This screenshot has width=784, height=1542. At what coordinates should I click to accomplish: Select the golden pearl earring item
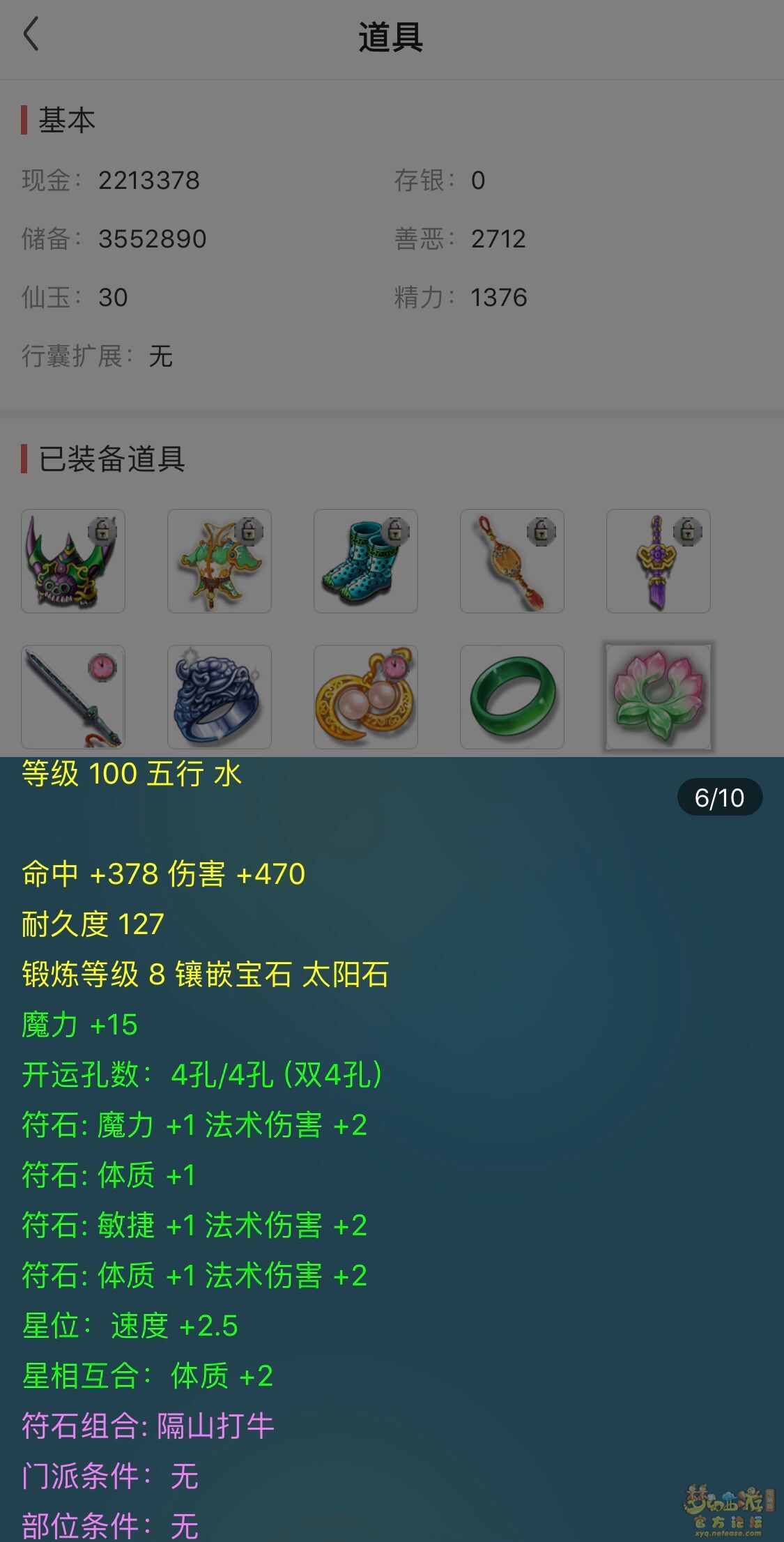click(366, 697)
